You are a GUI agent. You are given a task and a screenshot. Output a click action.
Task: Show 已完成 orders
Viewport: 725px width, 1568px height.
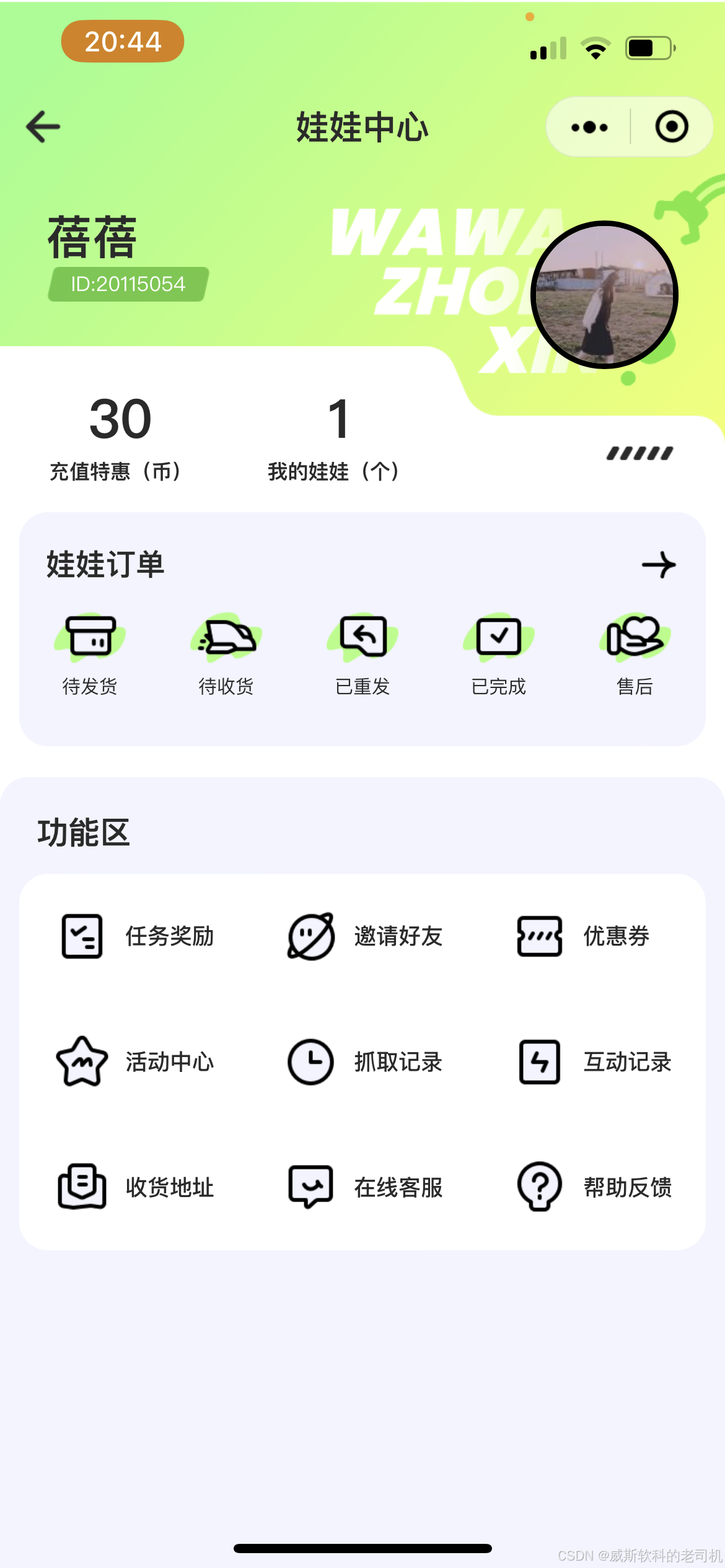point(499,655)
